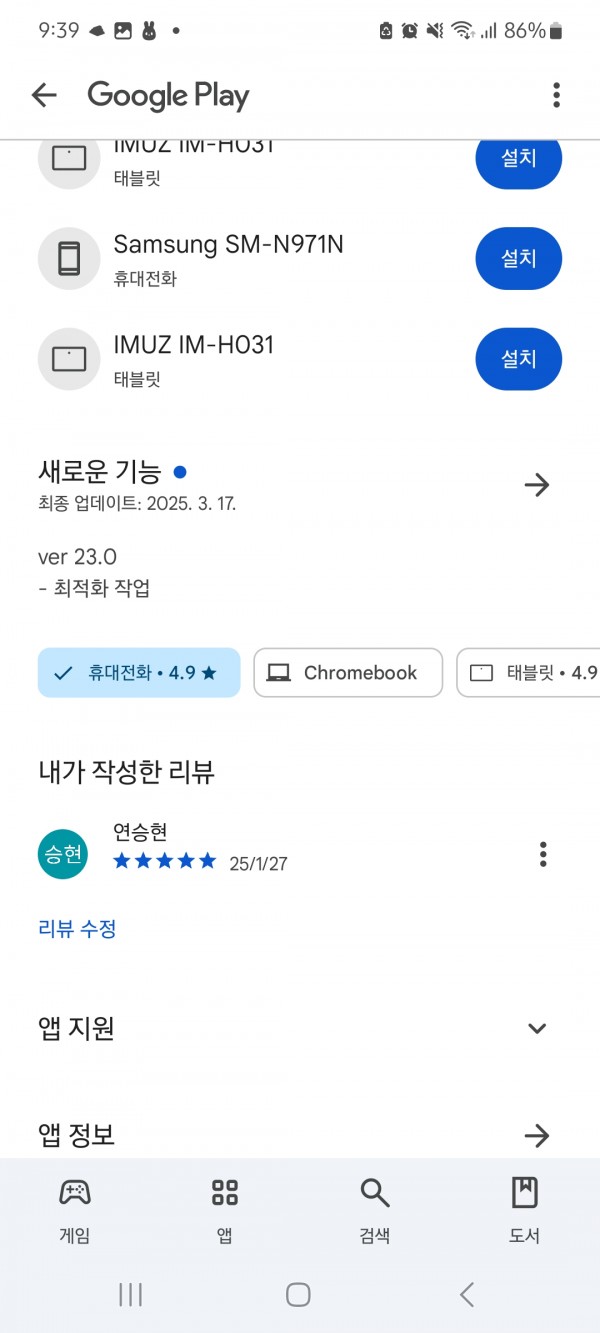Switch to the 앱 tab
600x1333 pixels.
coord(225,1209)
